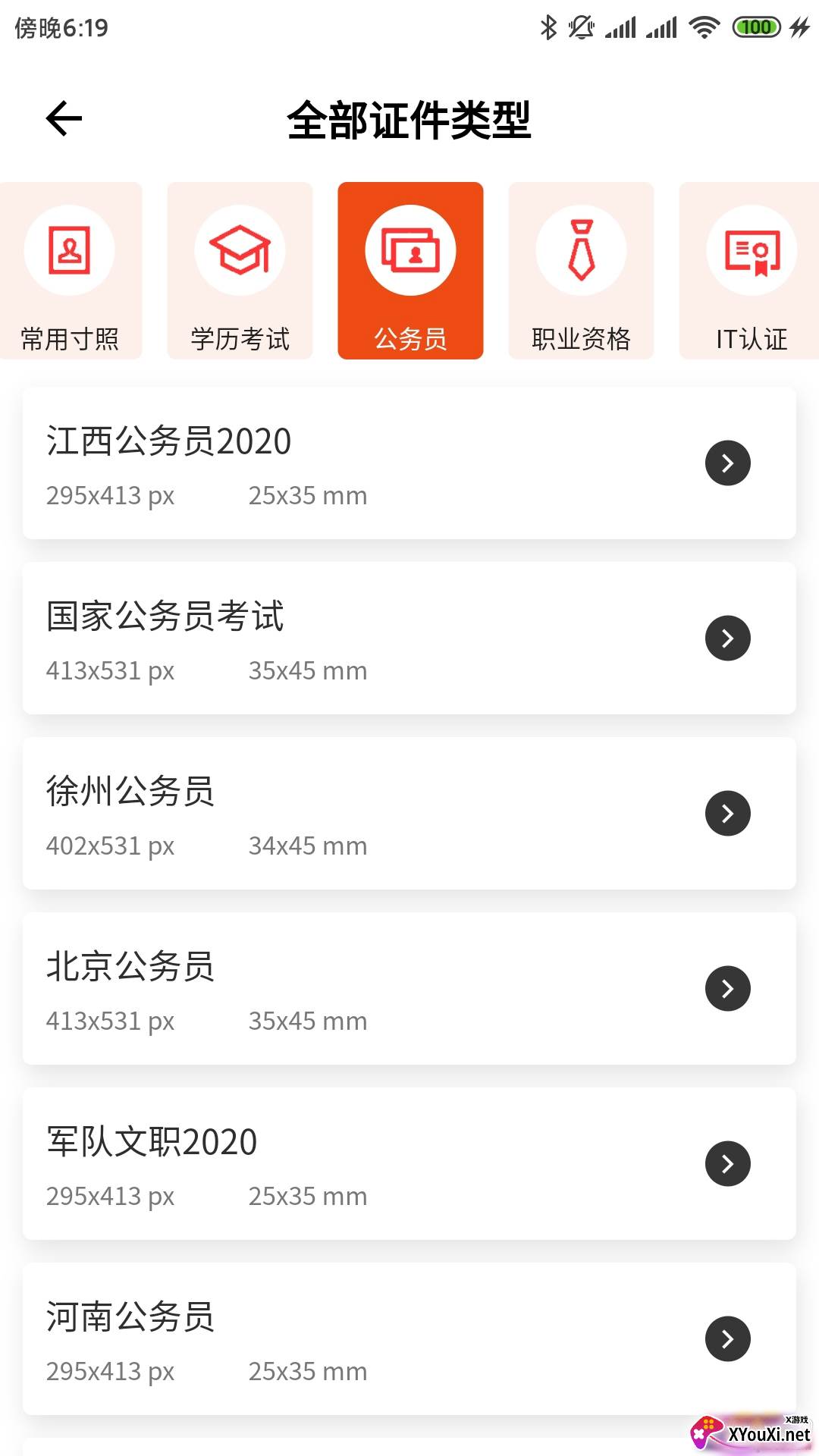Image resolution: width=819 pixels, height=1456 pixels.
Task: Open 北京公务员 photo spec
Action: (x=409, y=989)
